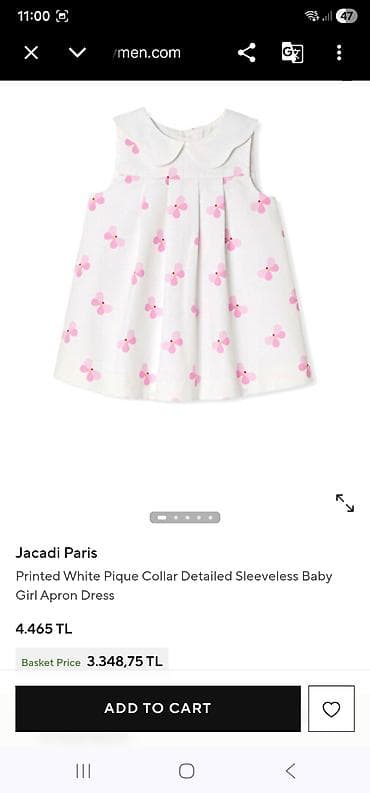
Task: Translate the page with Google Translate icon
Action: point(292,53)
